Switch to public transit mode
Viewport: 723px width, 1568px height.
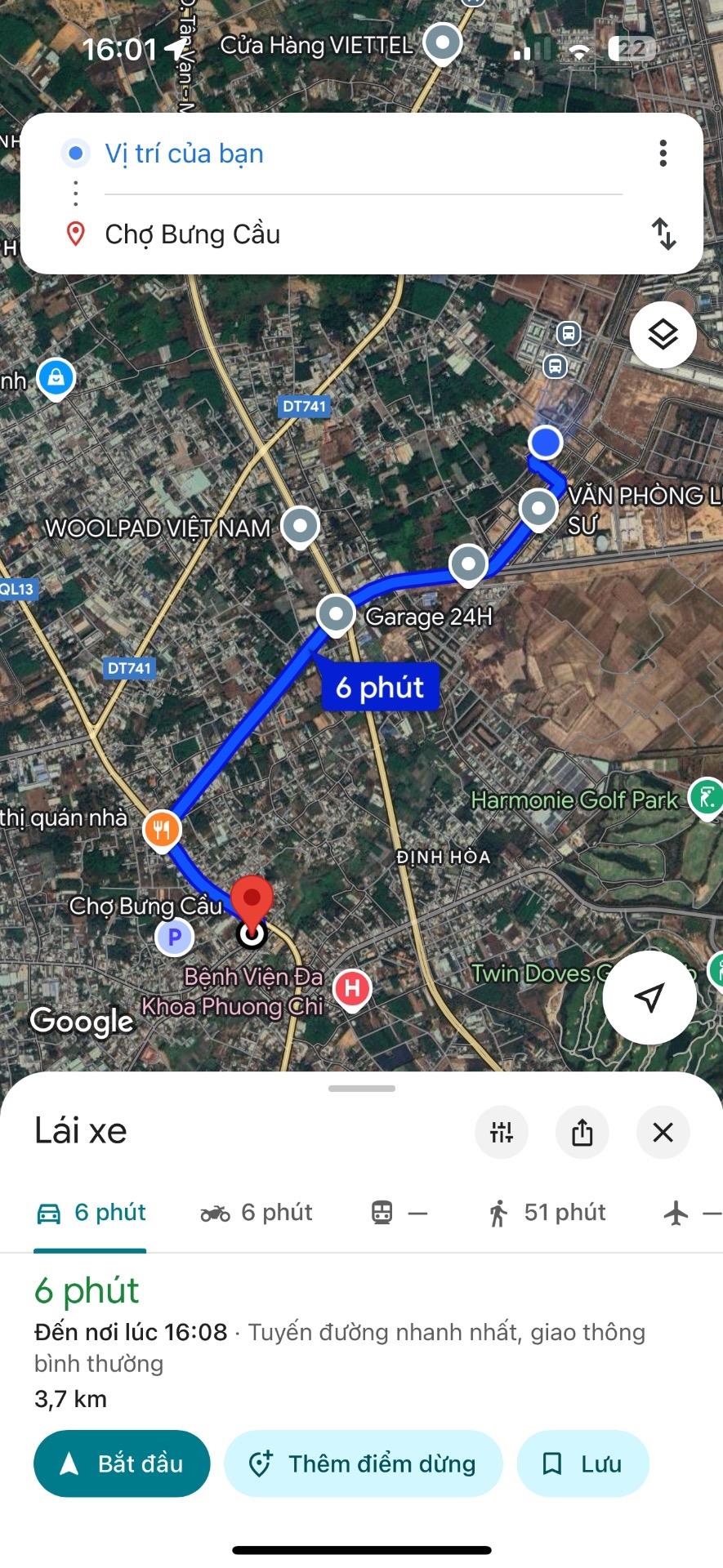click(399, 1213)
